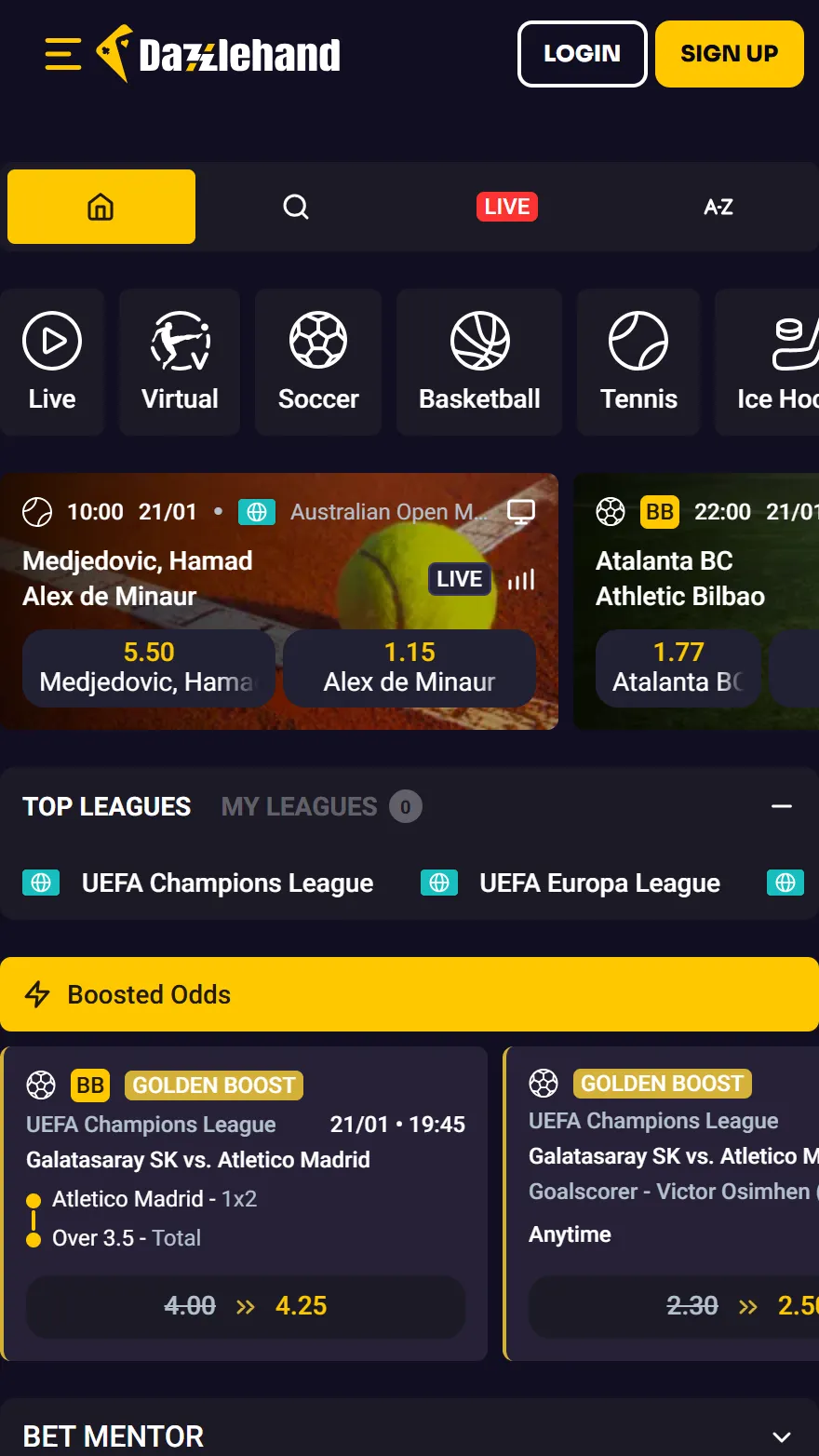Expand the BET MENTOR section

point(782,1436)
